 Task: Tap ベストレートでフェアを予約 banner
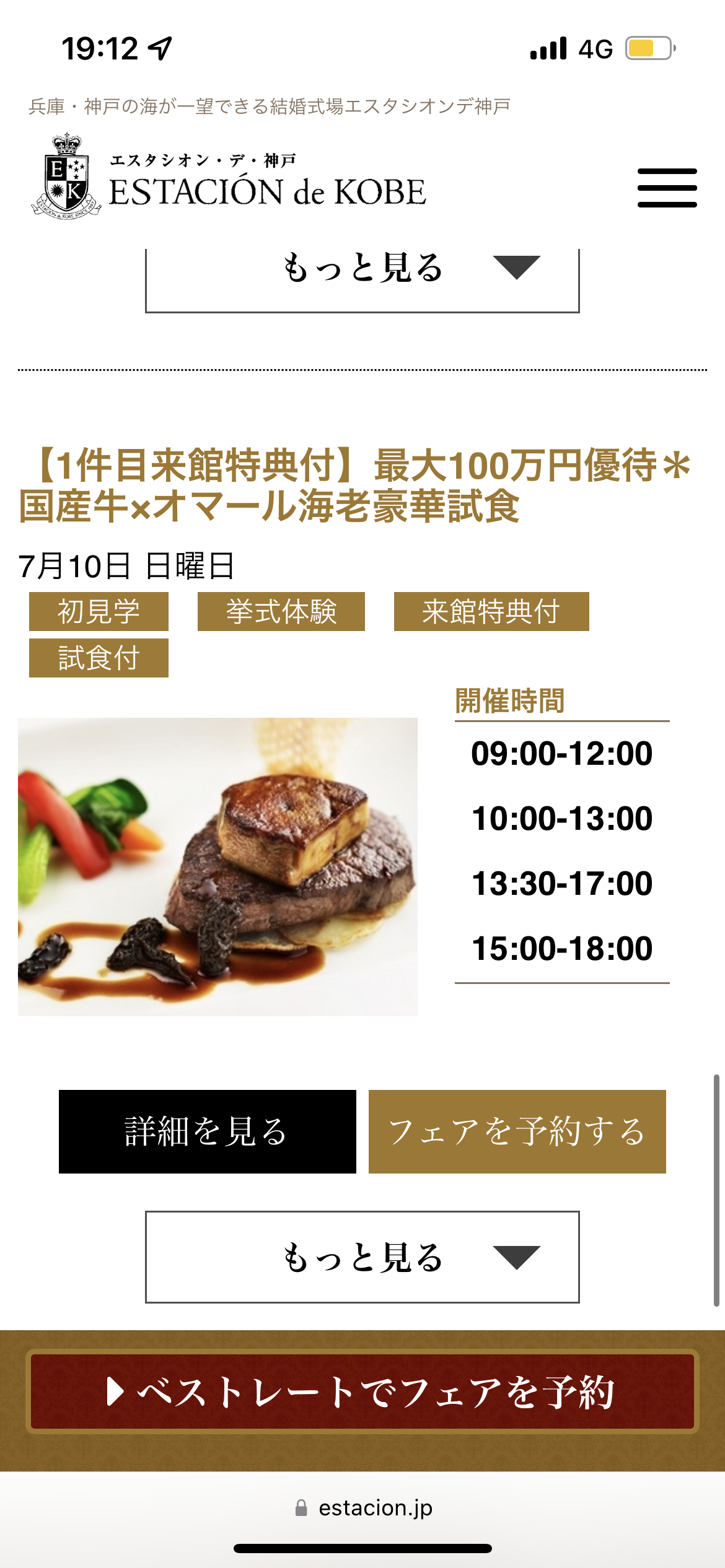(362, 1392)
